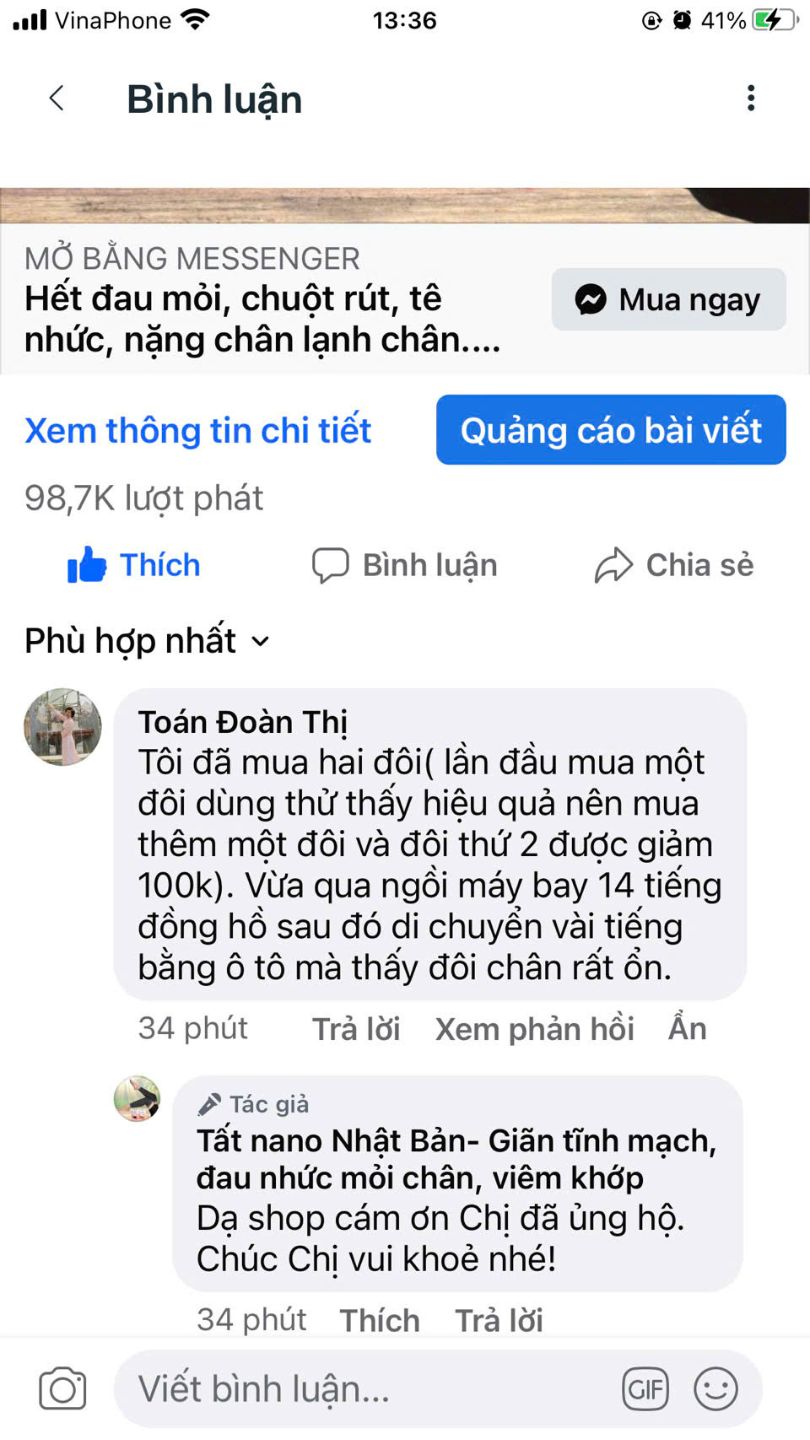View replies with Xem phản hồi
810x1440 pixels.
click(534, 1029)
